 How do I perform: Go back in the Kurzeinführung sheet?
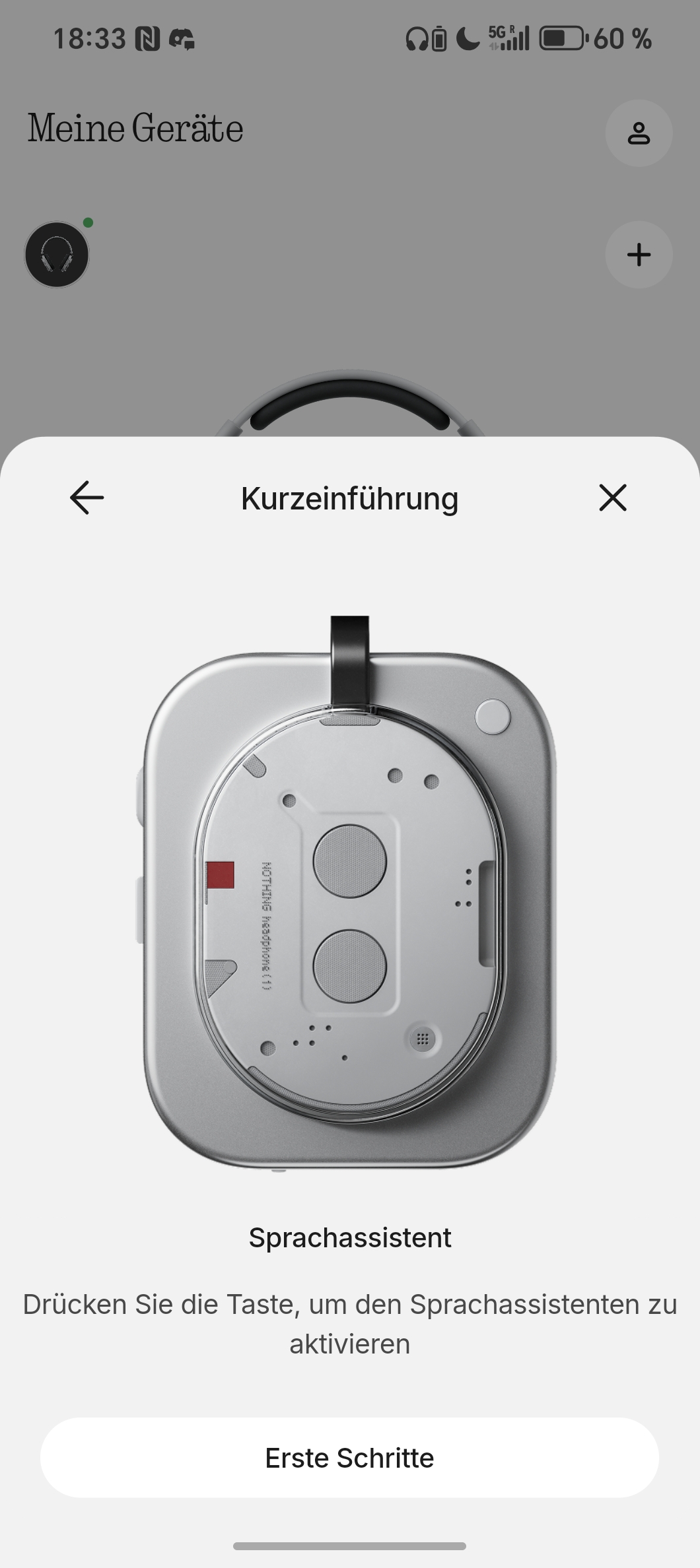pyautogui.click(x=87, y=498)
